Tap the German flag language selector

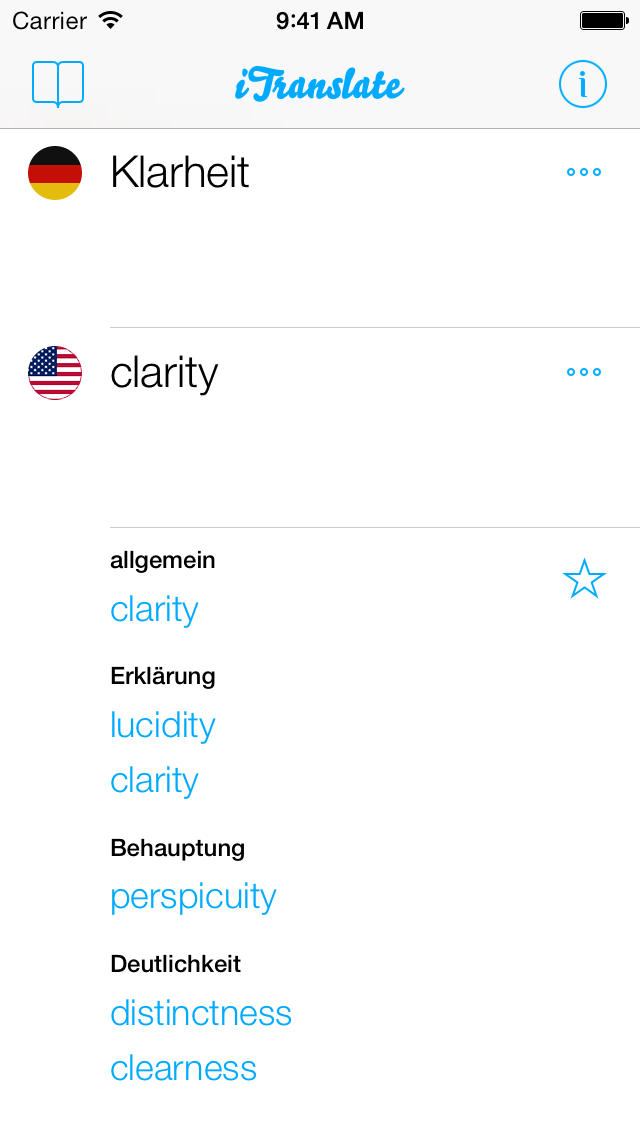tap(55, 173)
